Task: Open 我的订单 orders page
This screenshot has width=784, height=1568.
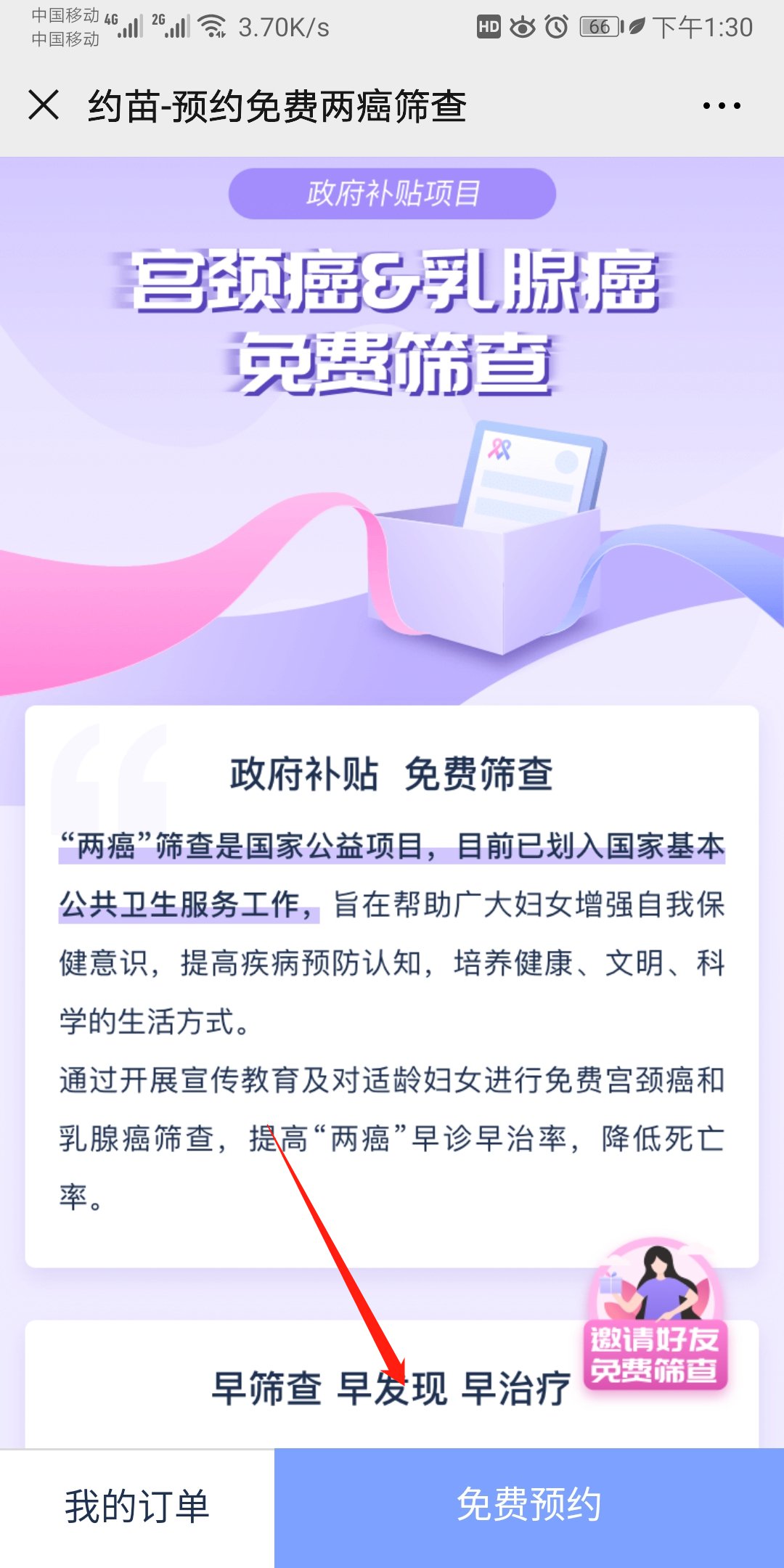Action: [x=137, y=1507]
